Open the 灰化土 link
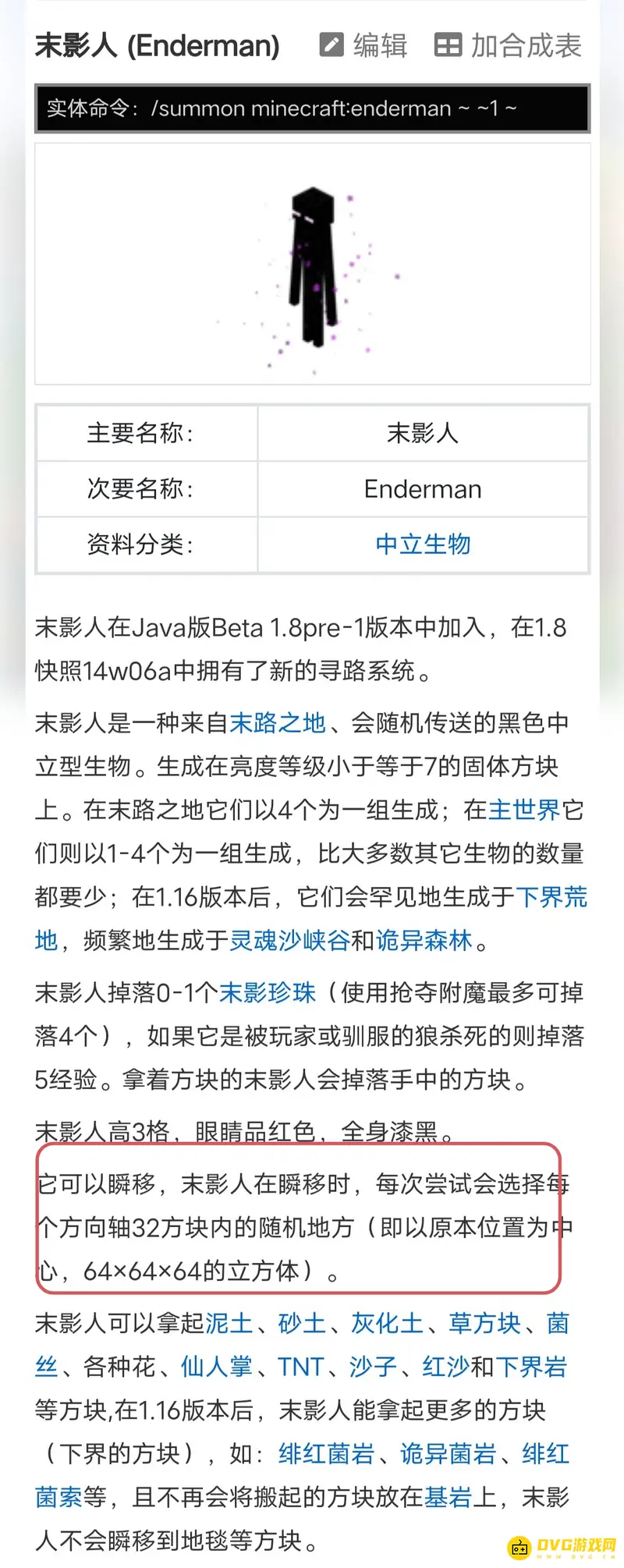Viewport: 624px width, 1568px height. [x=387, y=1323]
